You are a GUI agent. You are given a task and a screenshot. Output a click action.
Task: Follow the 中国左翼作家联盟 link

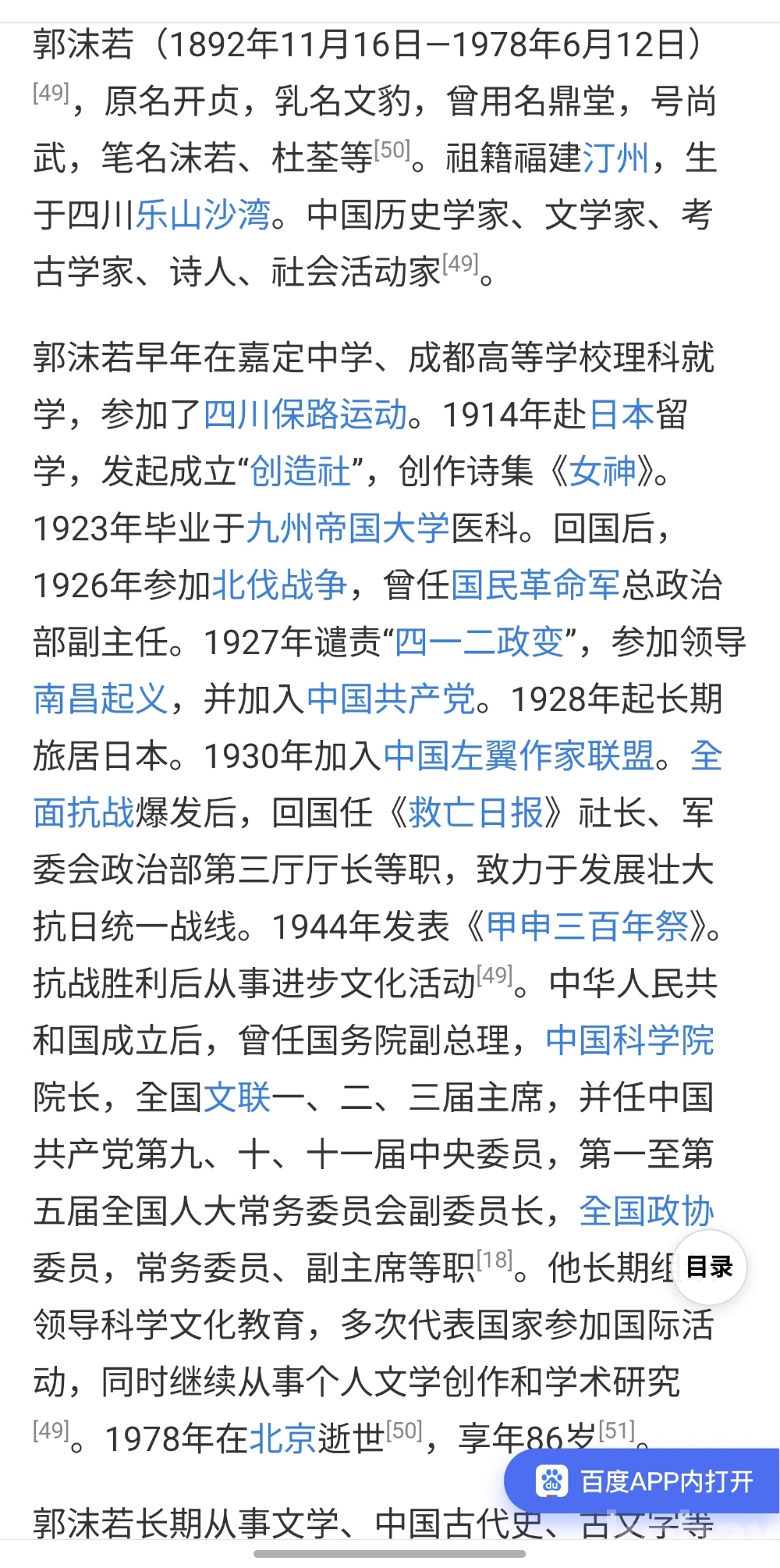coord(519,756)
